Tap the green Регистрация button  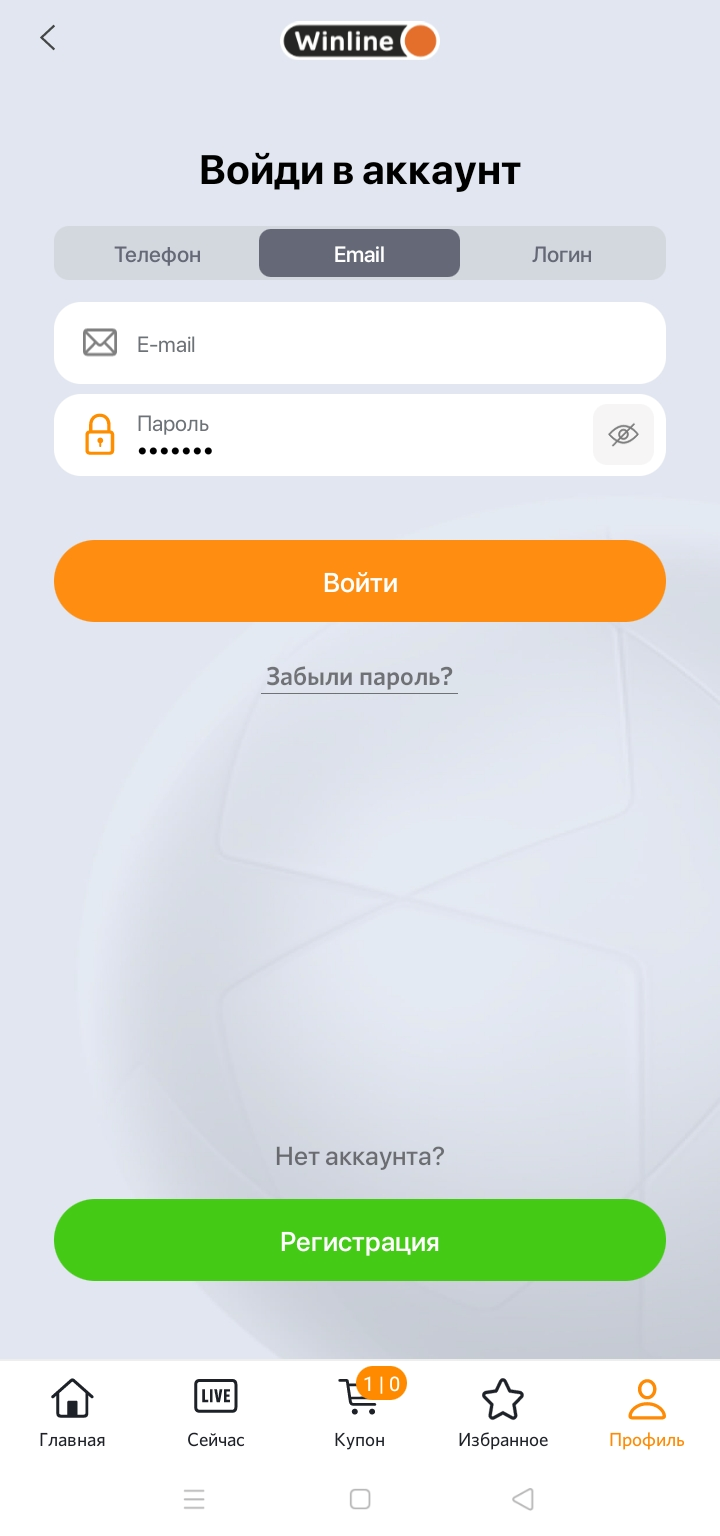click(x=359, y=1241)
